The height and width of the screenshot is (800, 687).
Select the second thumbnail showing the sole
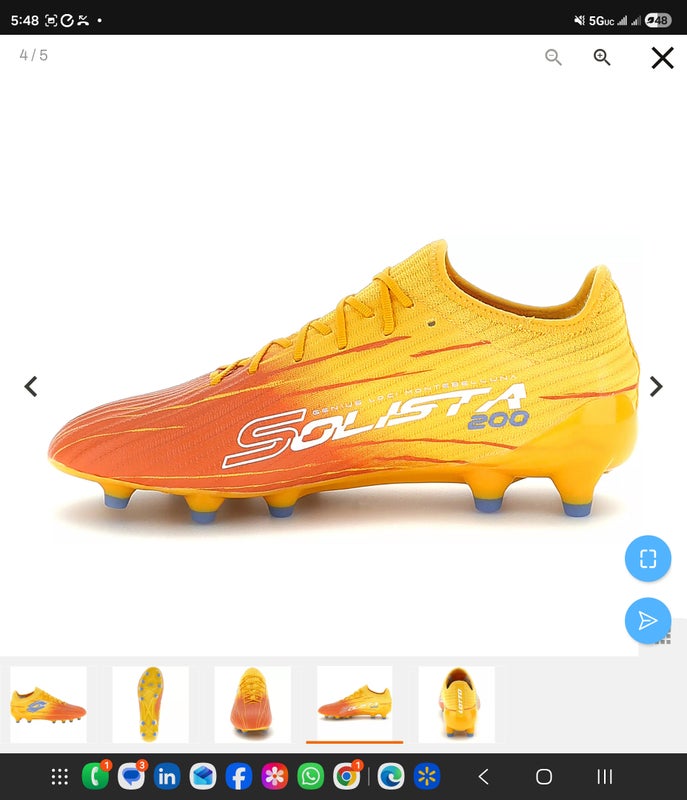coord(150,704)
